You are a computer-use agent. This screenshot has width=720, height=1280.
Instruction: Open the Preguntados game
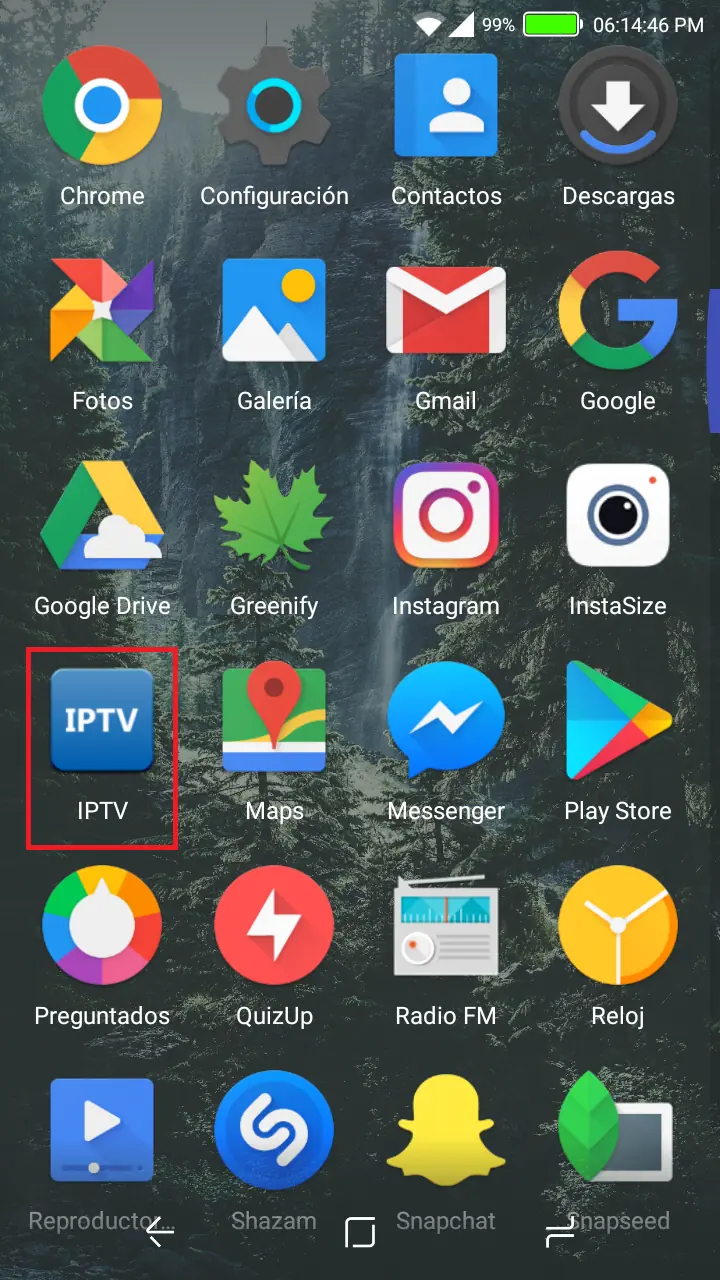(101, 924)
